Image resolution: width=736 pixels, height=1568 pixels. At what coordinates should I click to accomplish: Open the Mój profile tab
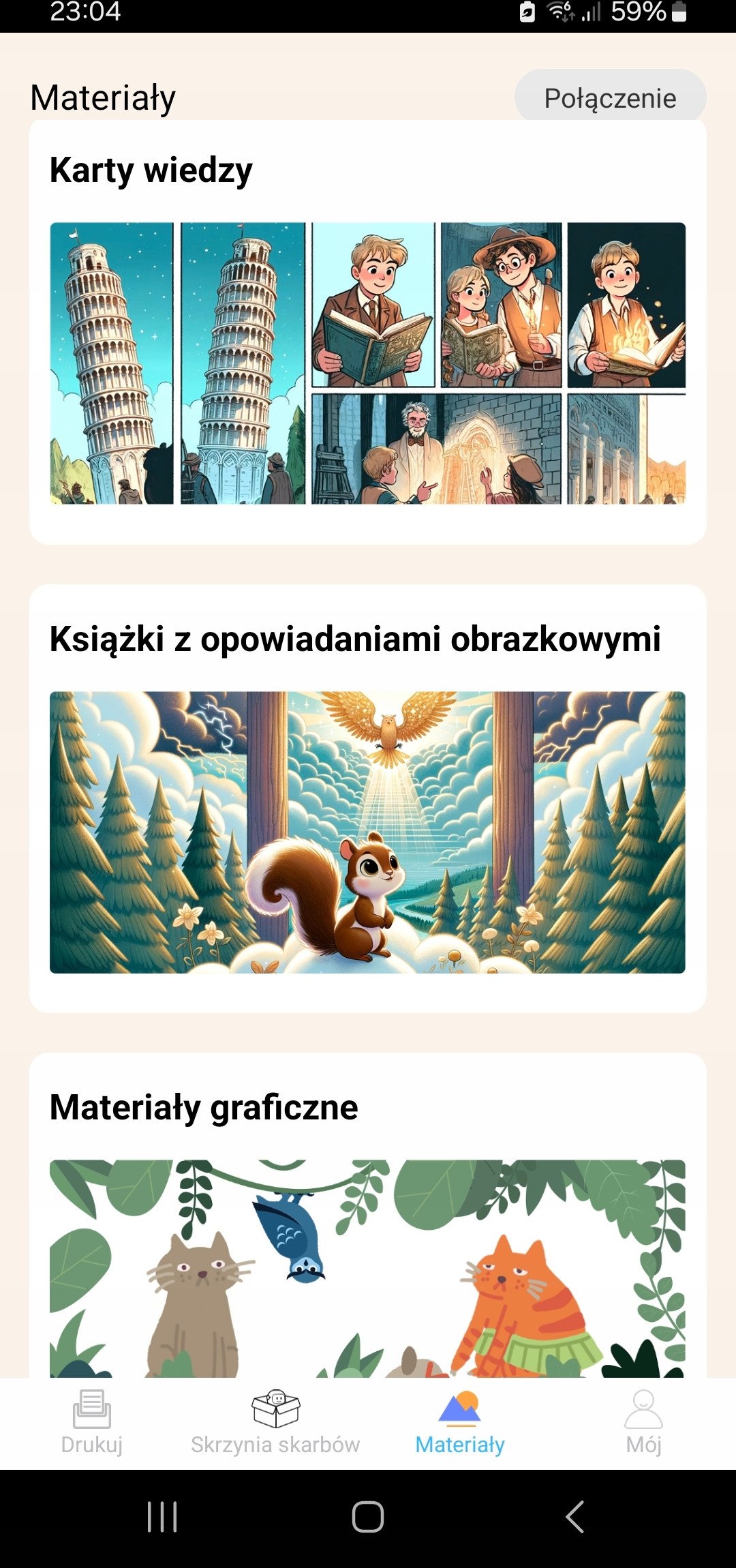643,1423
